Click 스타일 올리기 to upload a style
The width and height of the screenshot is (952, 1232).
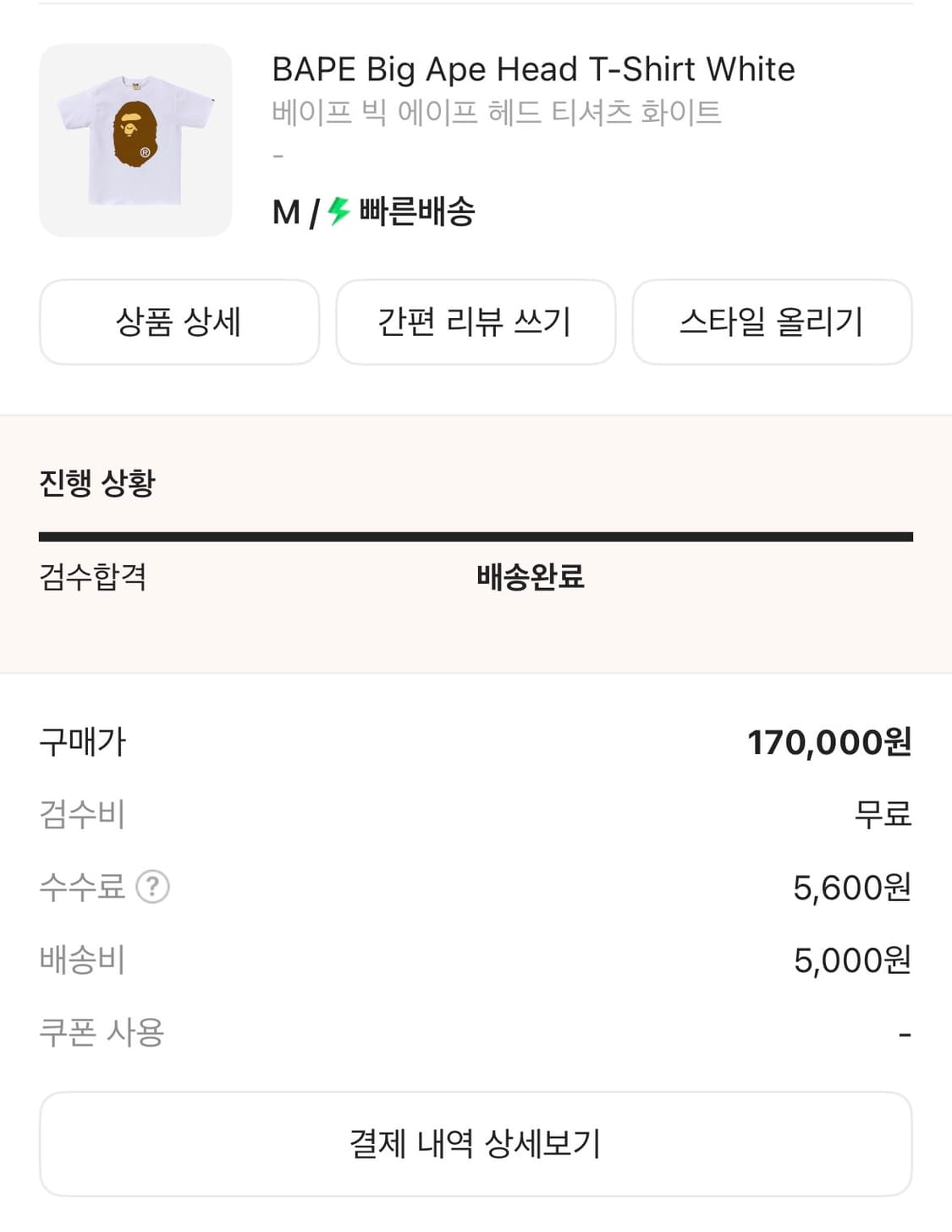tap(773, 322)
